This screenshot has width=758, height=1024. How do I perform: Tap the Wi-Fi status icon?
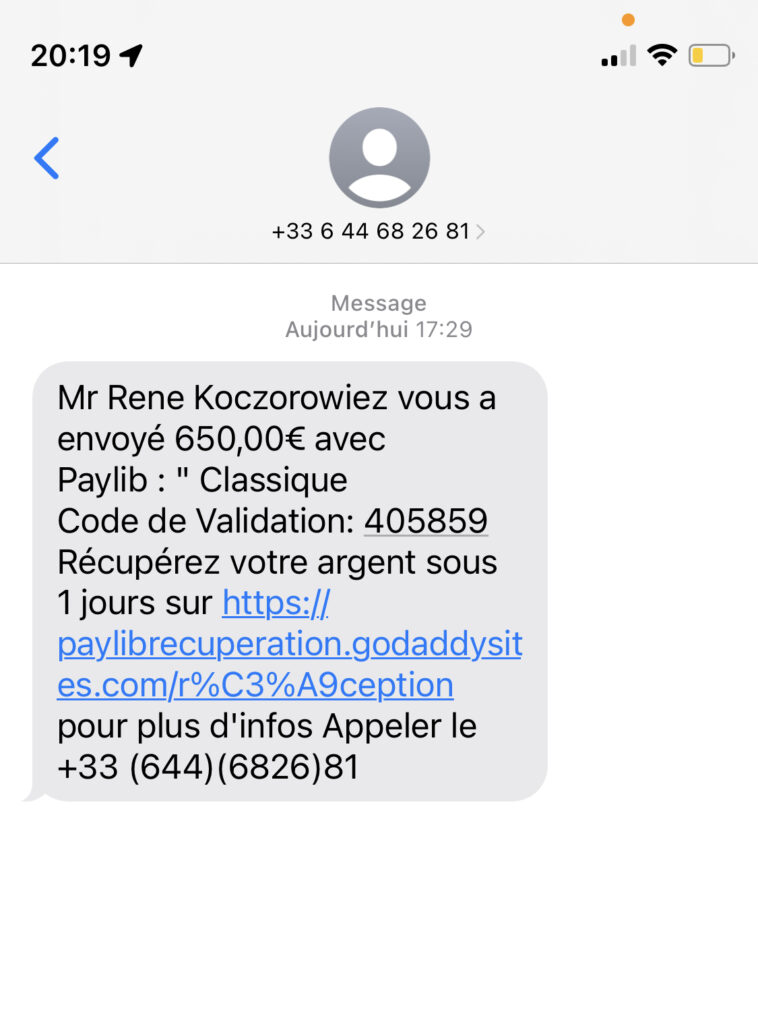(x=665, y=56)
